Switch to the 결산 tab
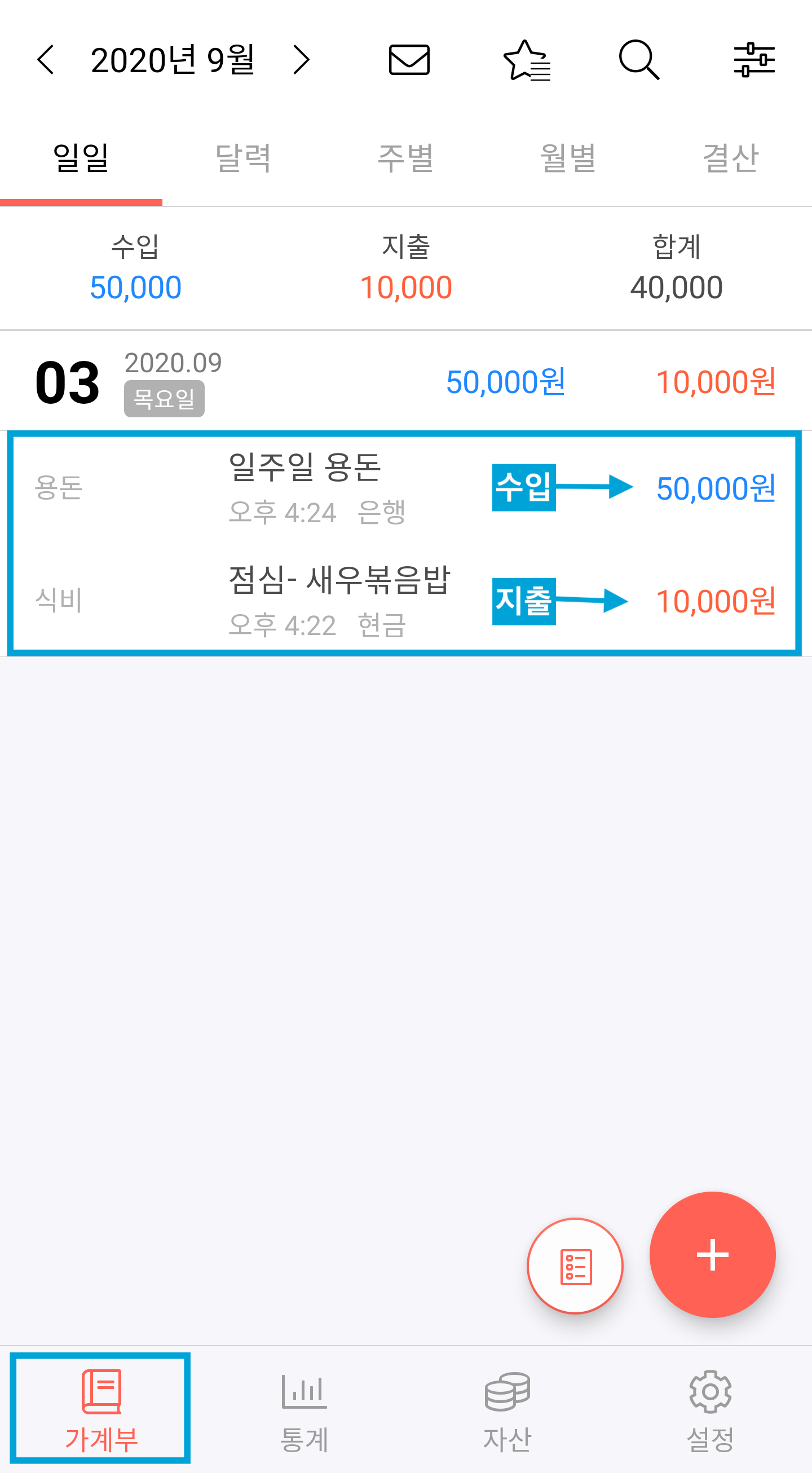The width and height of the screenshot is (812, 1473). (x=730, y=158)
